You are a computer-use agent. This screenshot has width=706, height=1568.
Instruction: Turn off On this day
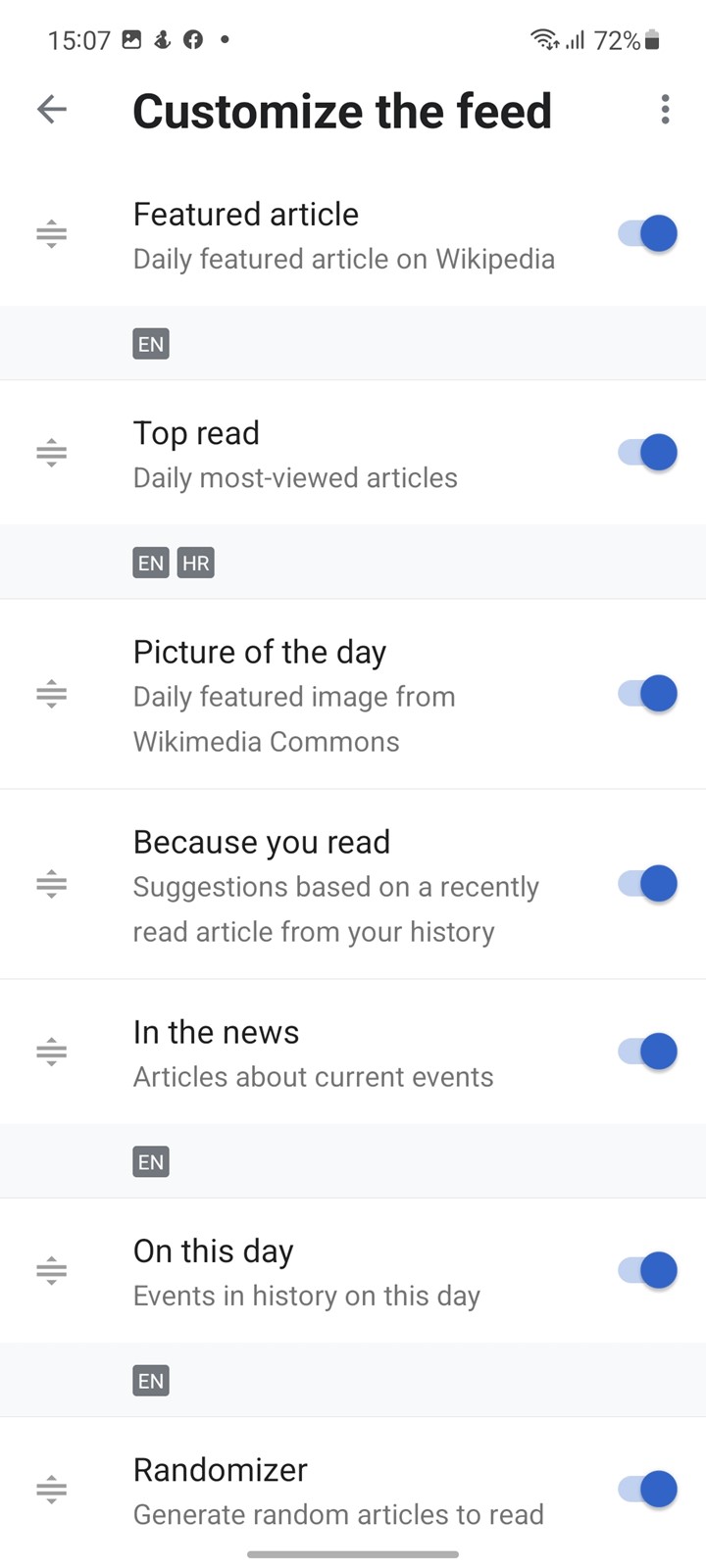(647, 1270)
